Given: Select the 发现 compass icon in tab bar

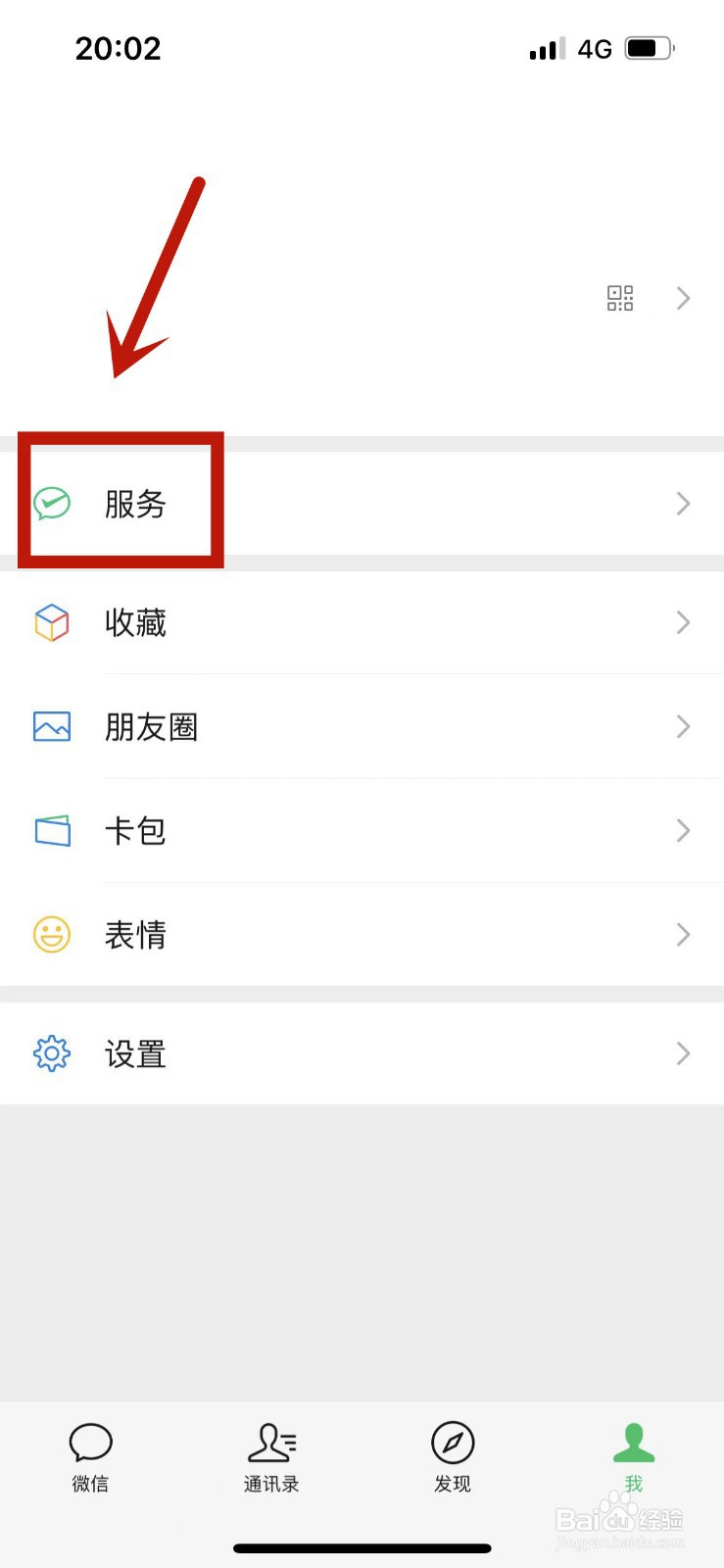Looking at the screenshot, I should click(452, 1441).
